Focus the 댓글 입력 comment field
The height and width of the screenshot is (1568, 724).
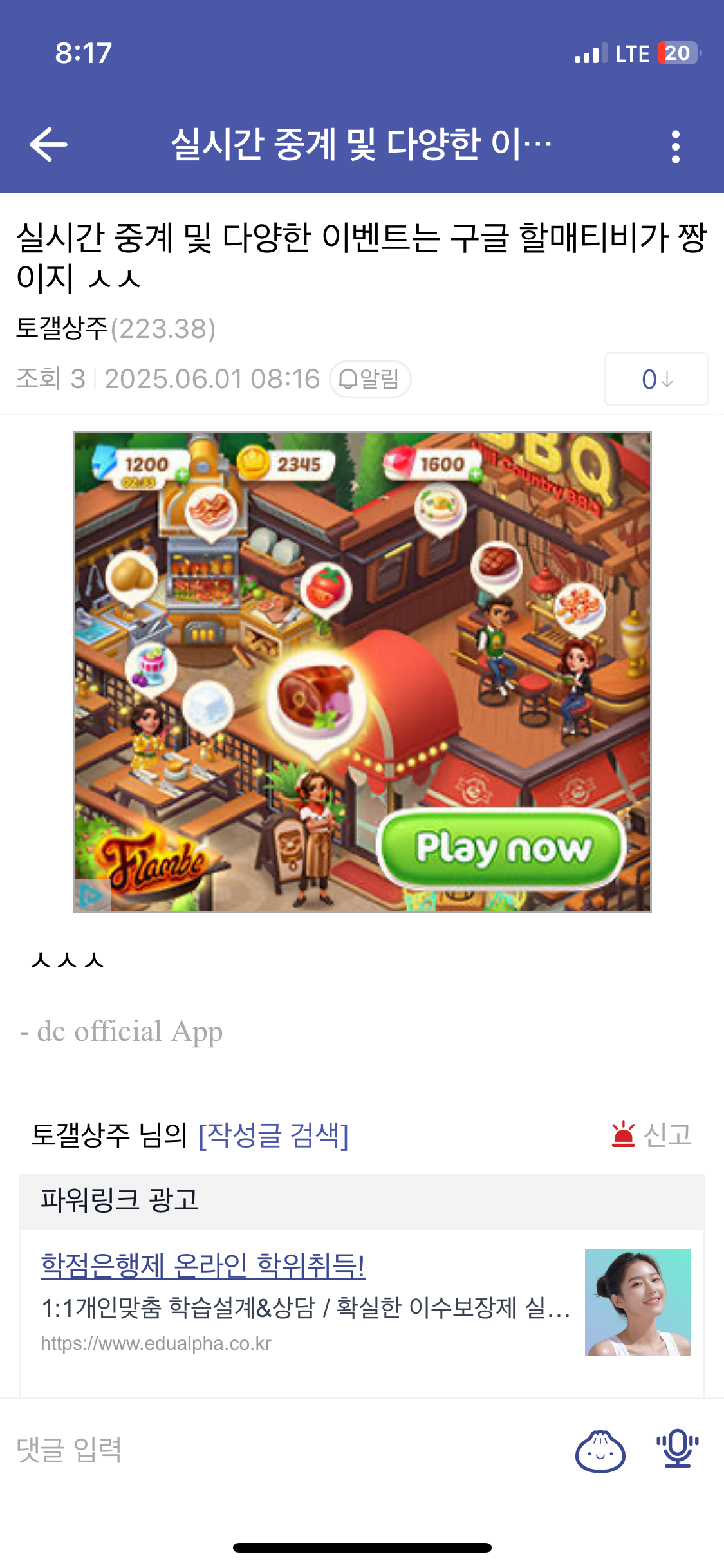257,1450
